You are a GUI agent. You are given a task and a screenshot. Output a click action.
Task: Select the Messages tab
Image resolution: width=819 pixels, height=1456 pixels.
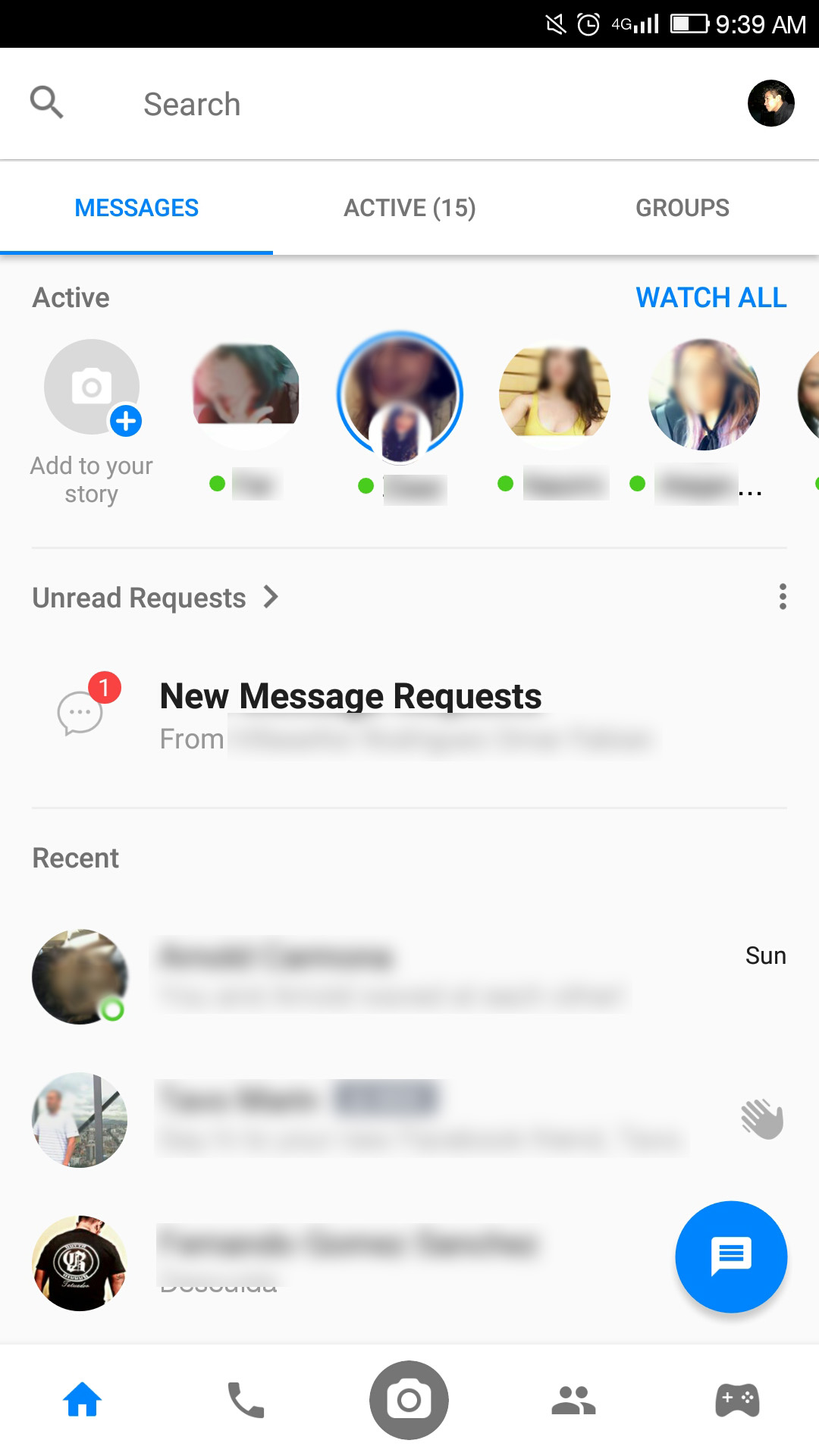[x=136, y=208]
